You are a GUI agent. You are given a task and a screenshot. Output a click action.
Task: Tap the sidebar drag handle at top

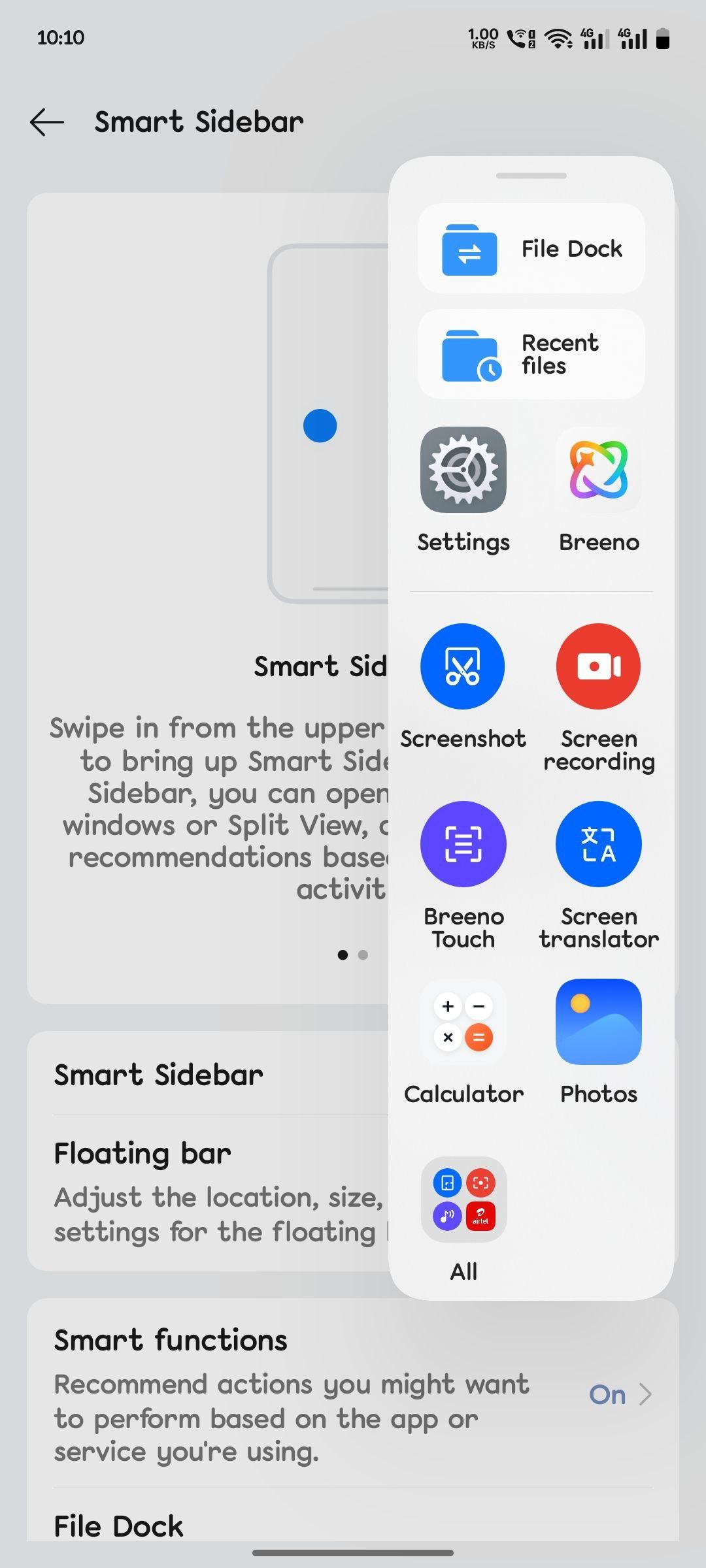531,176
